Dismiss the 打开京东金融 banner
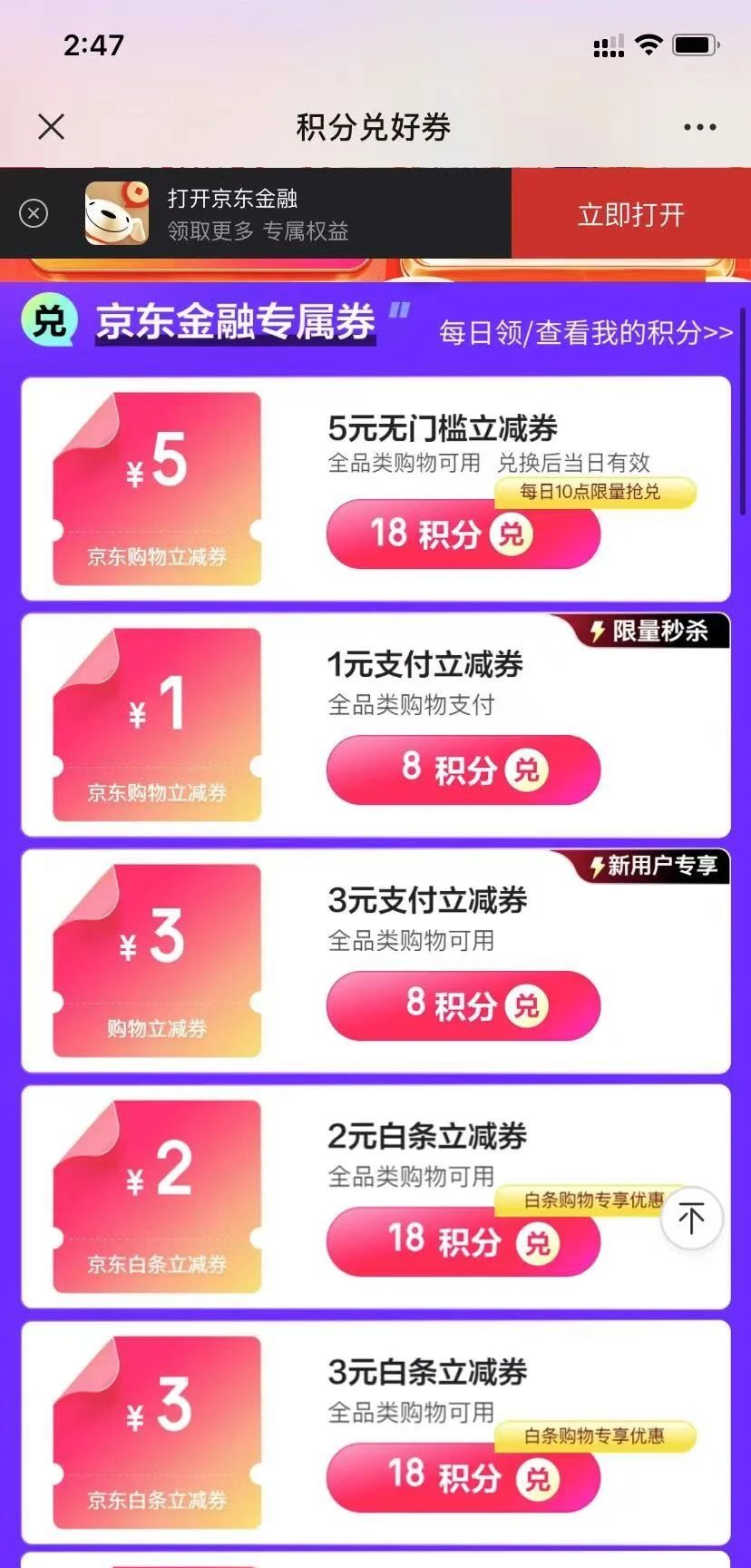This screenshot has width=751, height=1568. tap(34, 213)
